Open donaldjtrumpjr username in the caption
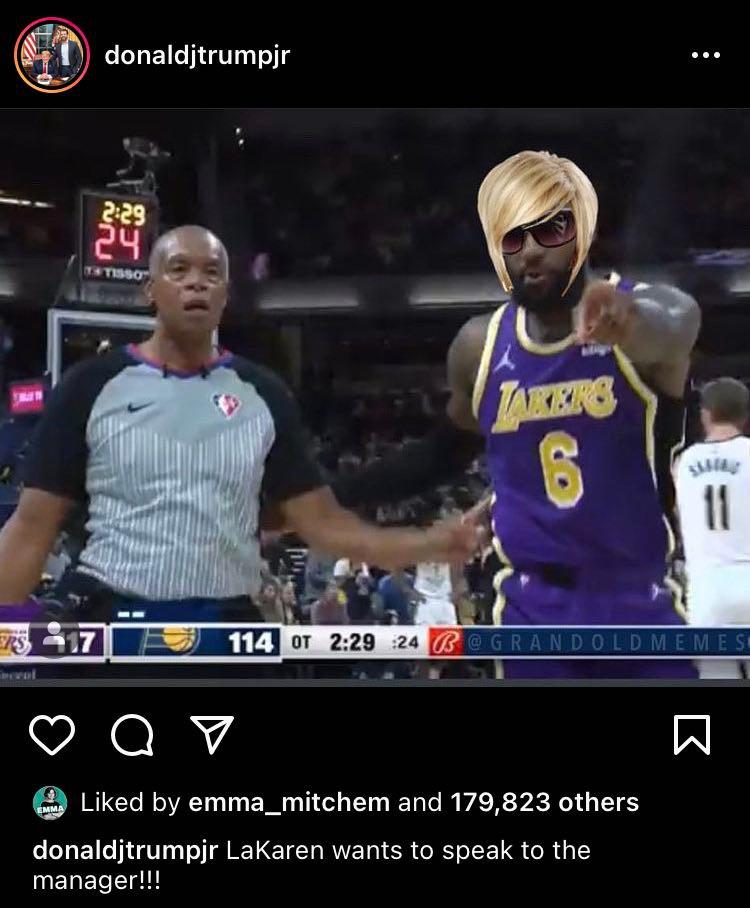Viewport: 750px width, 908px height. [126, 850]
